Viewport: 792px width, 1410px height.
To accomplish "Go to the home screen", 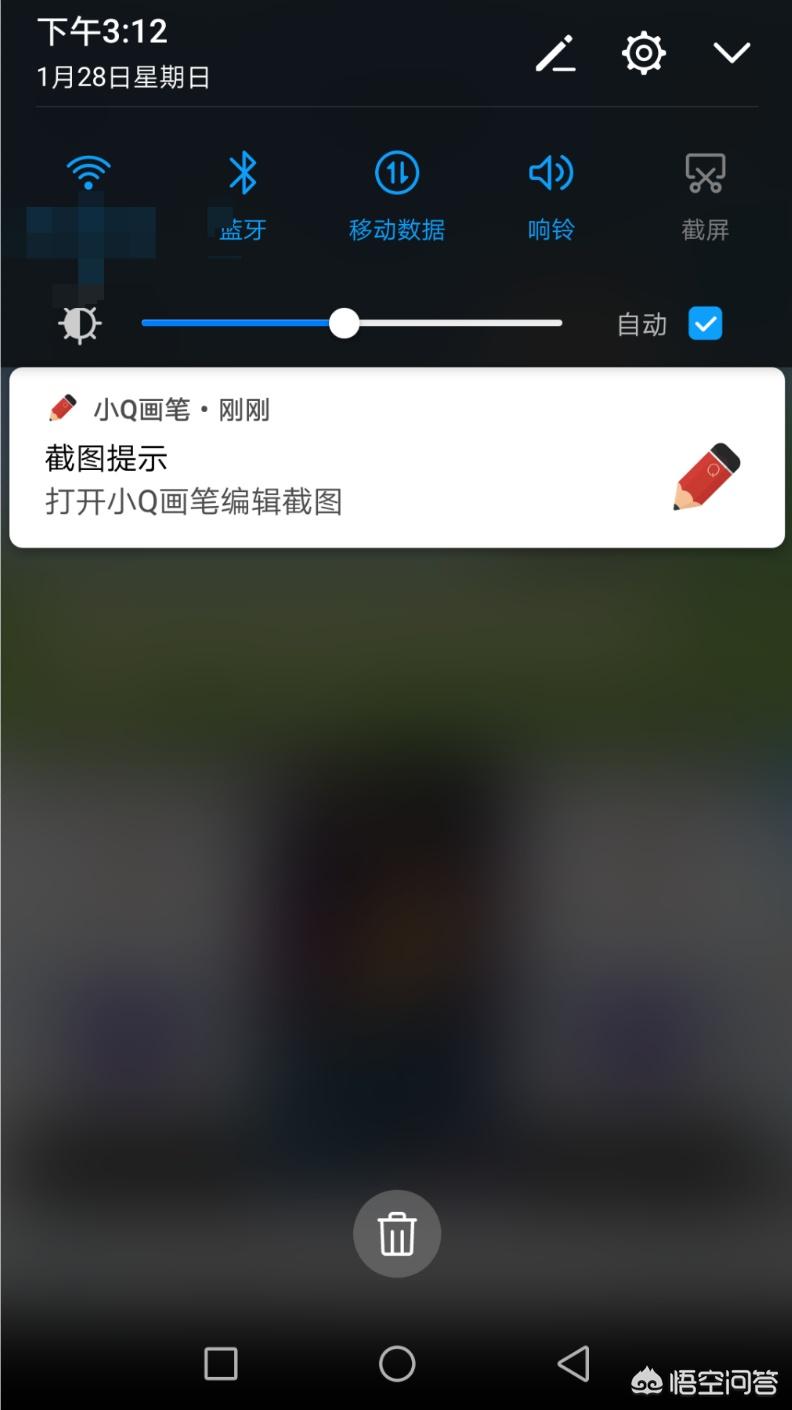I will 397,1363.
